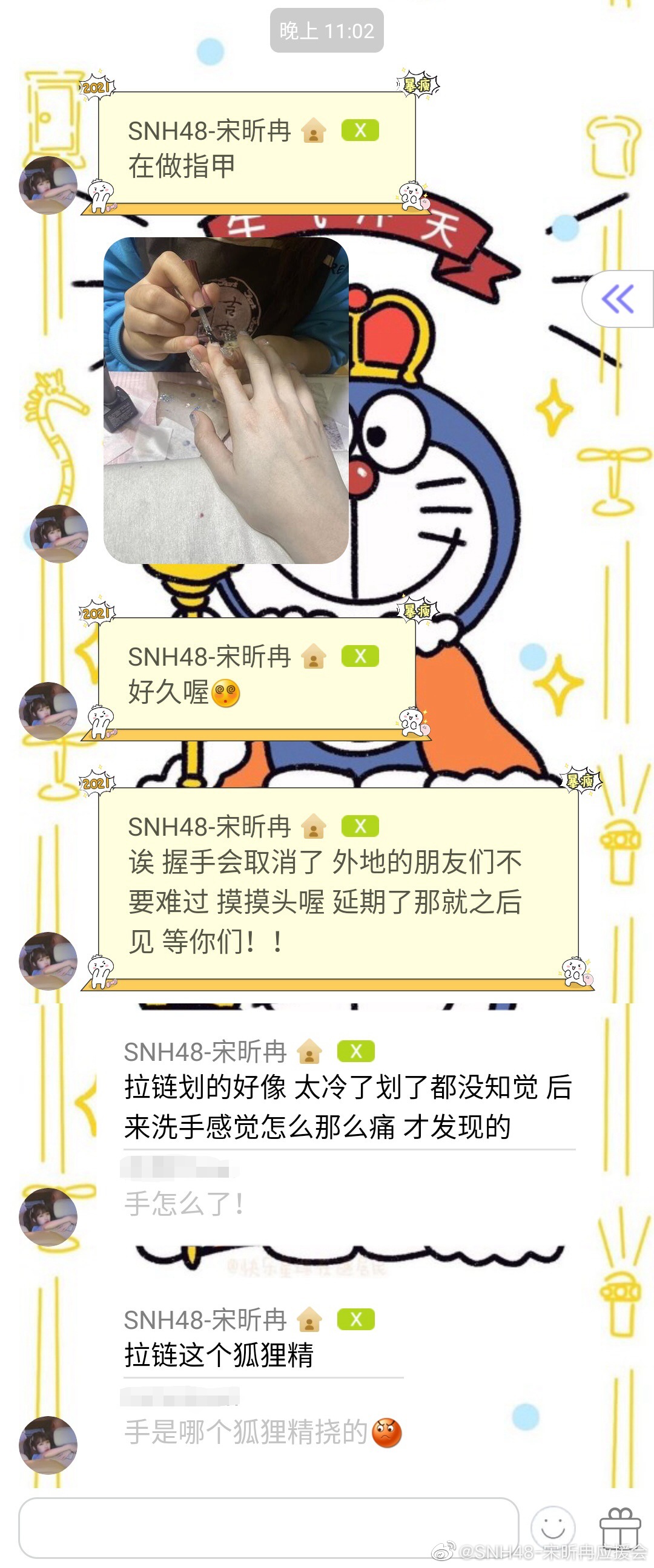Screen dimensions: 654x1568
Task: Open the emoji smiley picker
Action: click(x=552, y=1528)
